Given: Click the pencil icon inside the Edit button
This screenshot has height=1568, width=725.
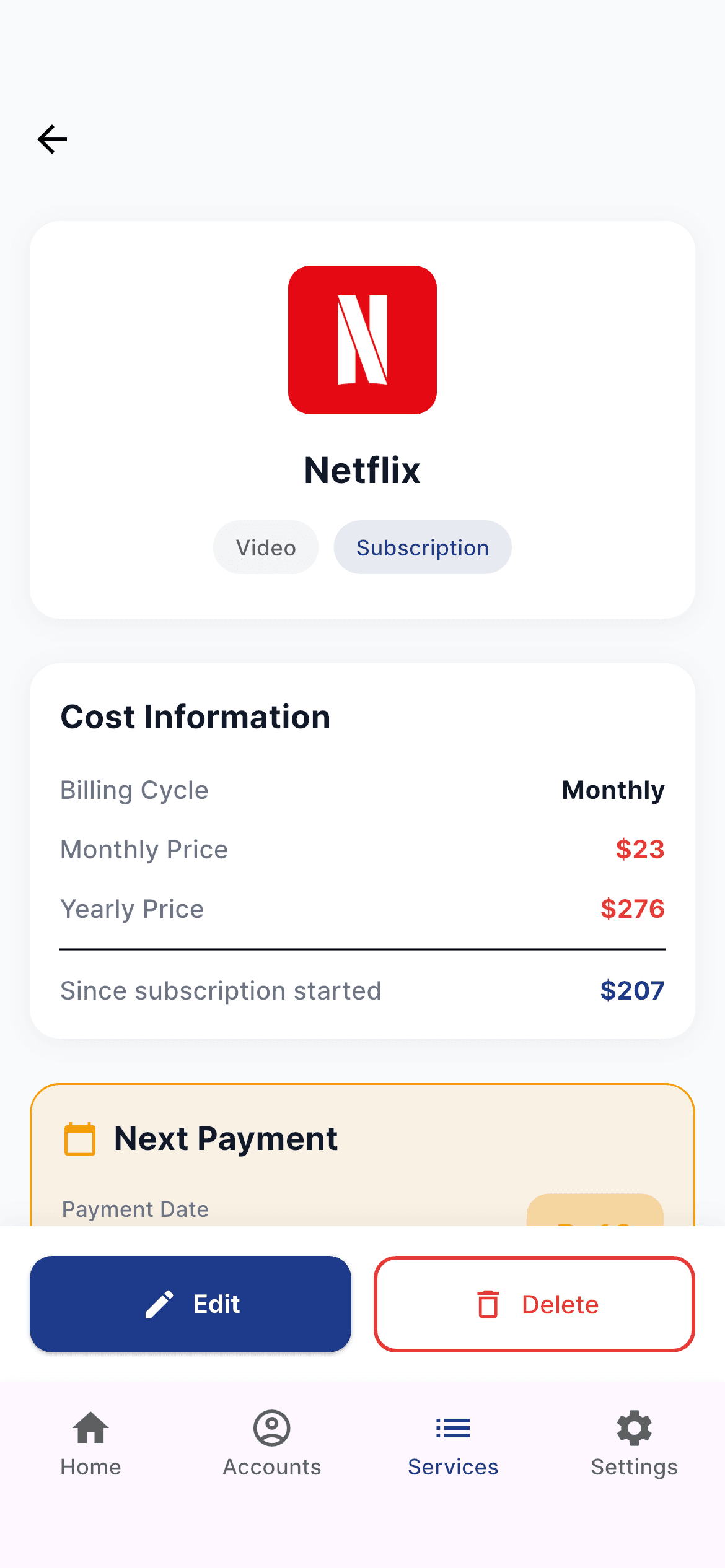Looking at the screenshot, I should tap(160, 1304).
